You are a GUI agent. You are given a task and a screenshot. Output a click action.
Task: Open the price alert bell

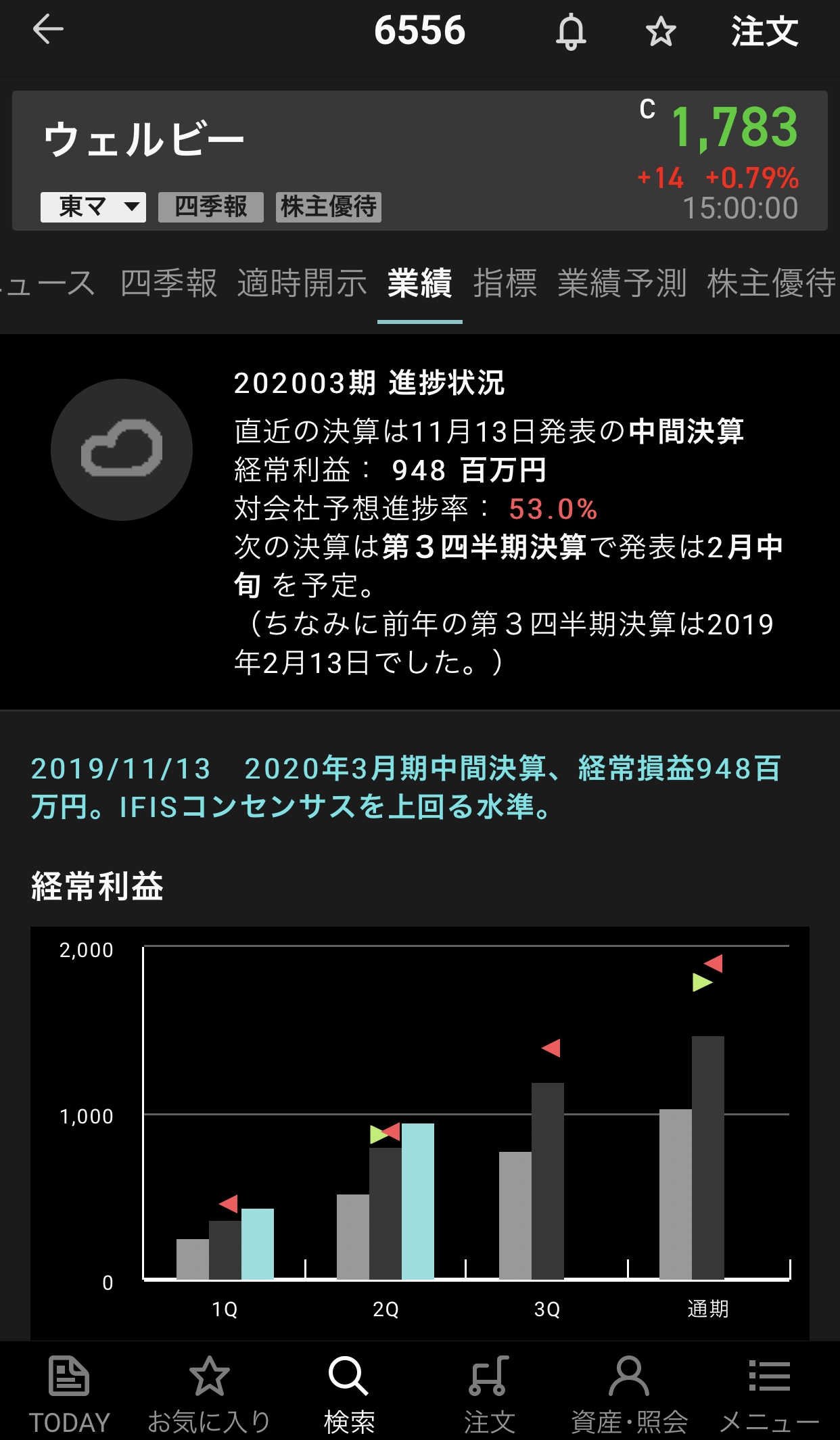pos(571,32)
